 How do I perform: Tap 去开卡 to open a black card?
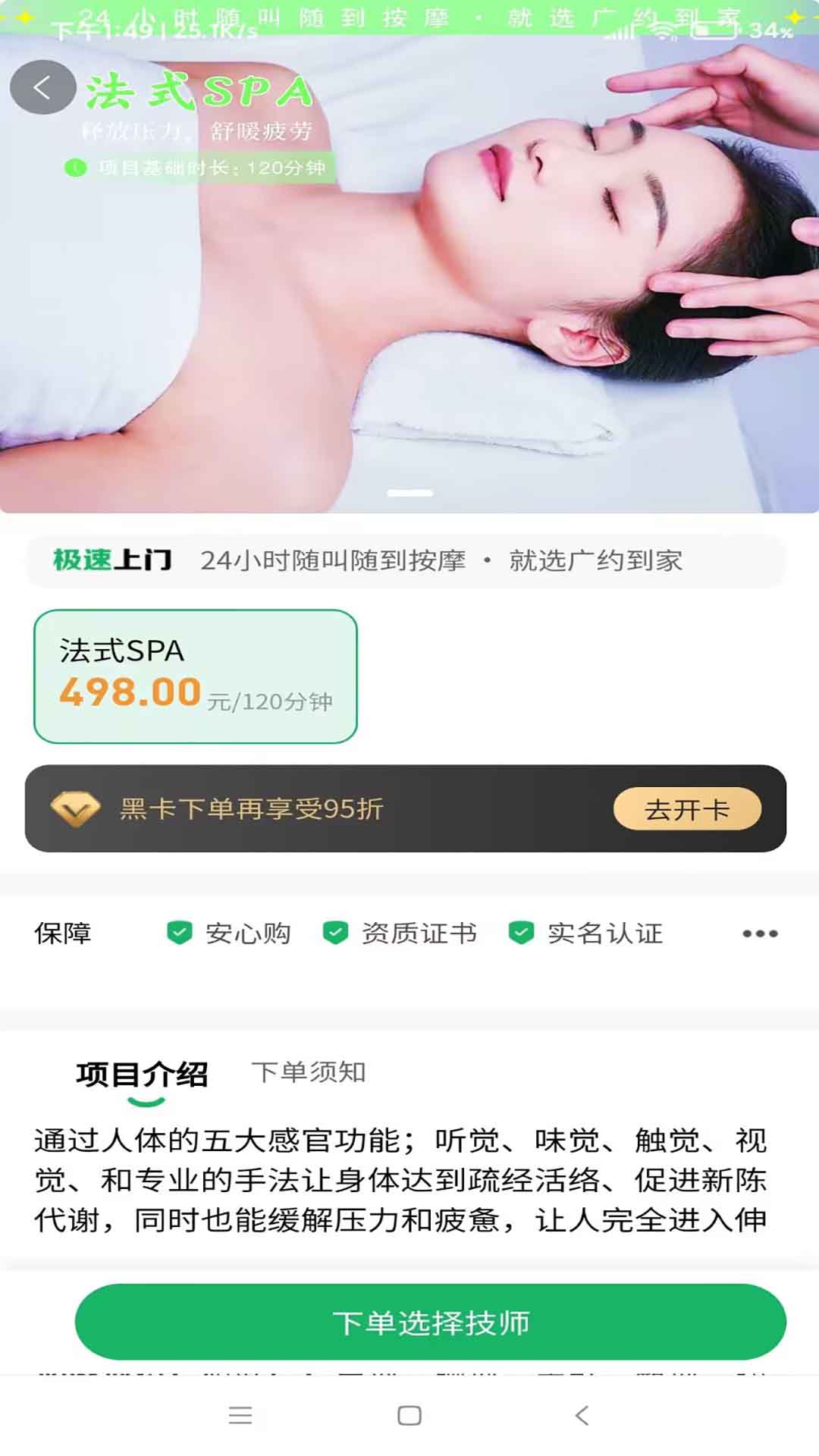point(686,809)
